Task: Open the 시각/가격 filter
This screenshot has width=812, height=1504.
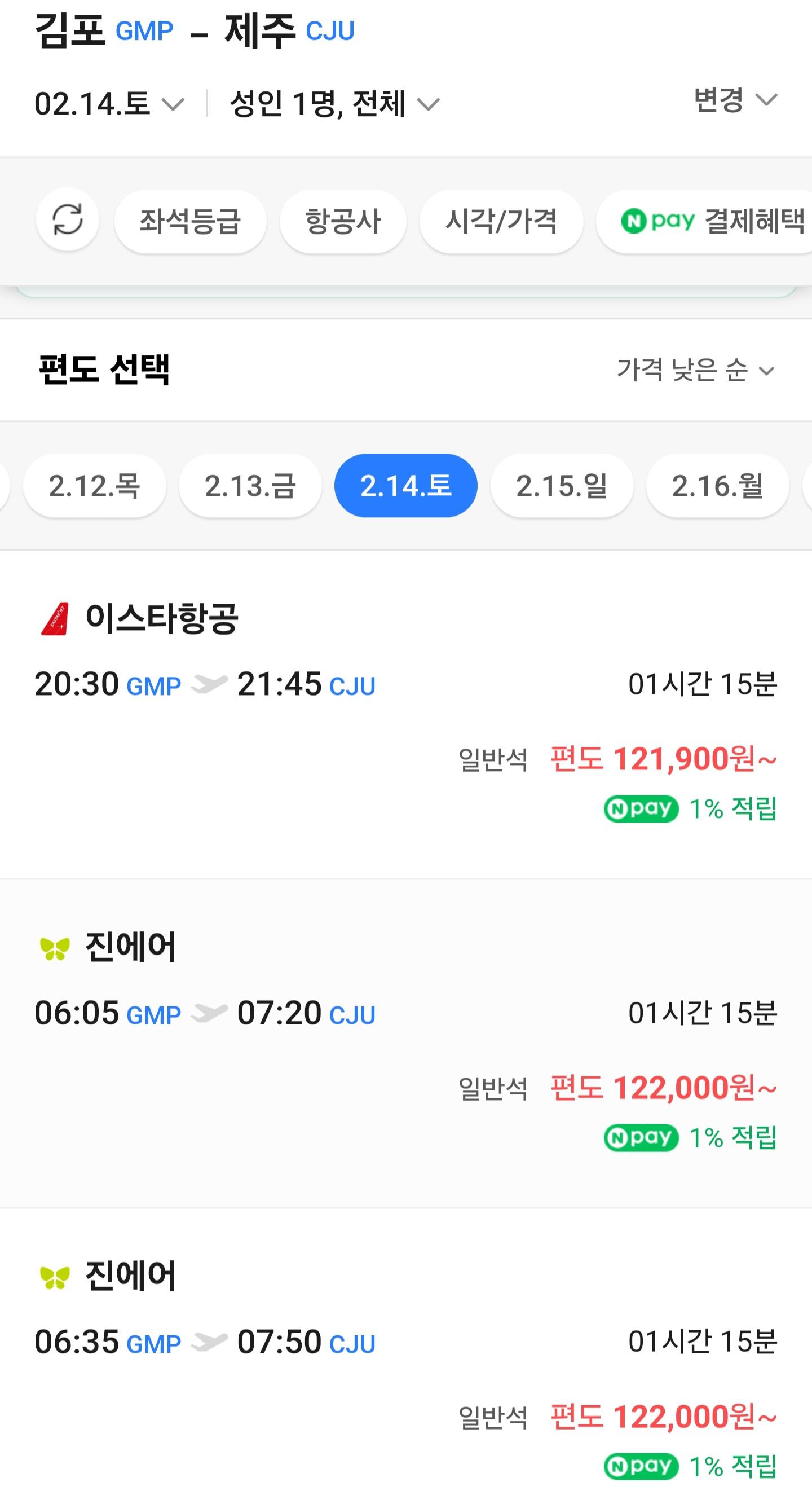Action: click(x=502, y=222)
